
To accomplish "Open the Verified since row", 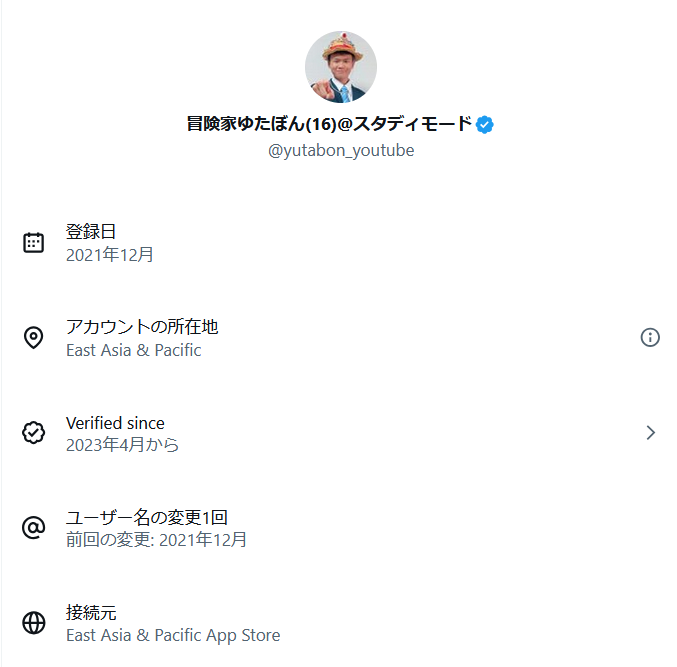I will click(340, 433).
